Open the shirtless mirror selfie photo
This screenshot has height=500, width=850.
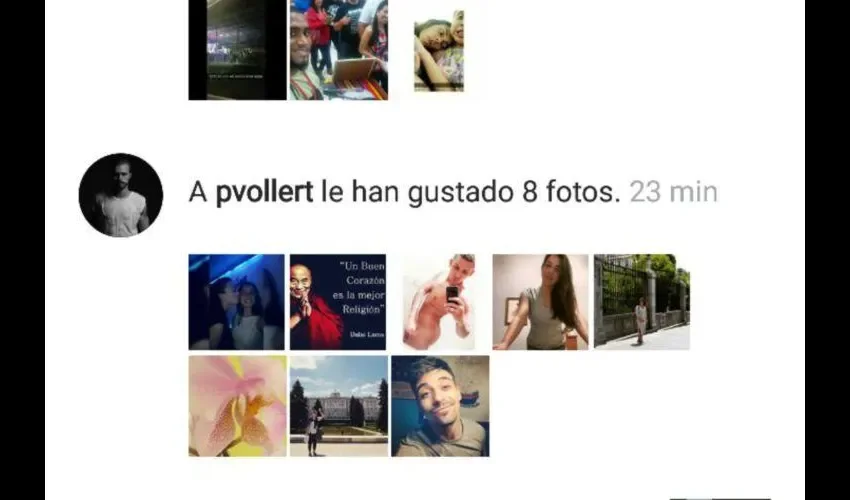coord(439,301)
